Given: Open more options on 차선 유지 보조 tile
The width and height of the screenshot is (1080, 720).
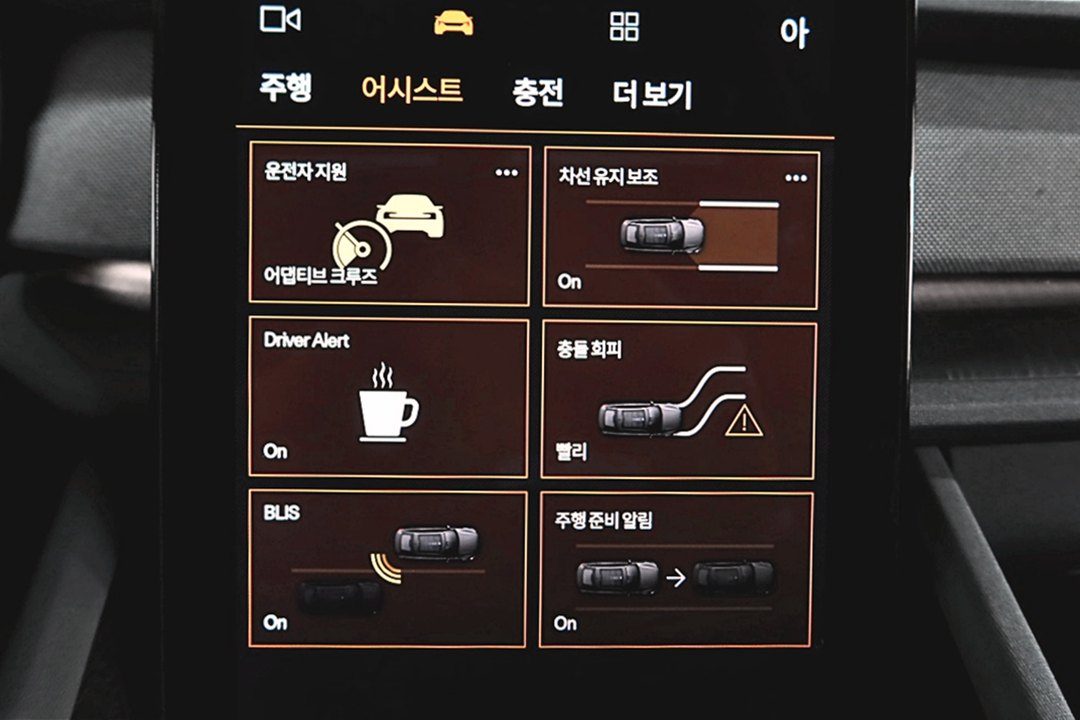Looking at the screenshot, I should [796, 178].
